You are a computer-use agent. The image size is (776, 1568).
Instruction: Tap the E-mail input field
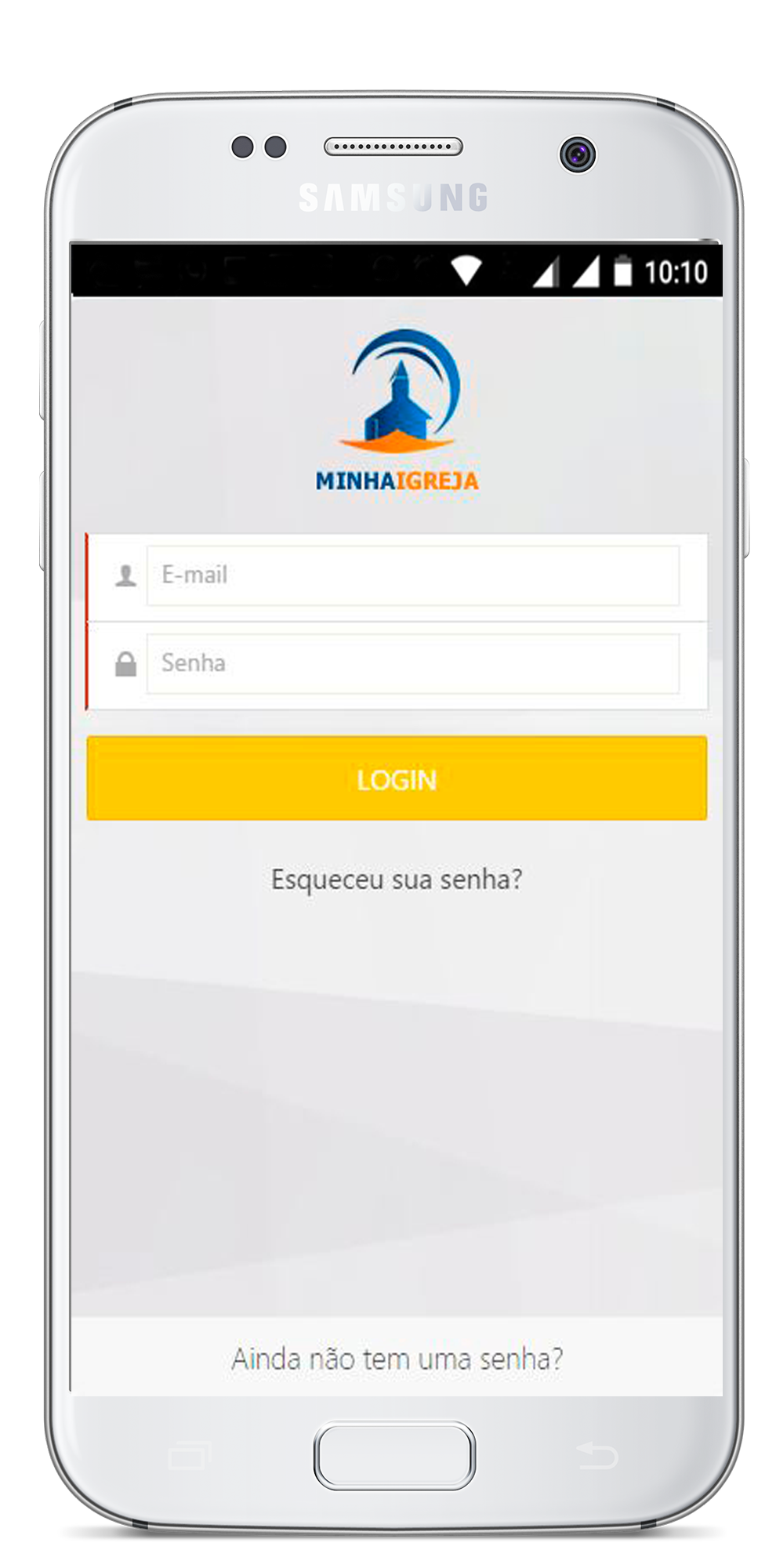click(412, 575)
